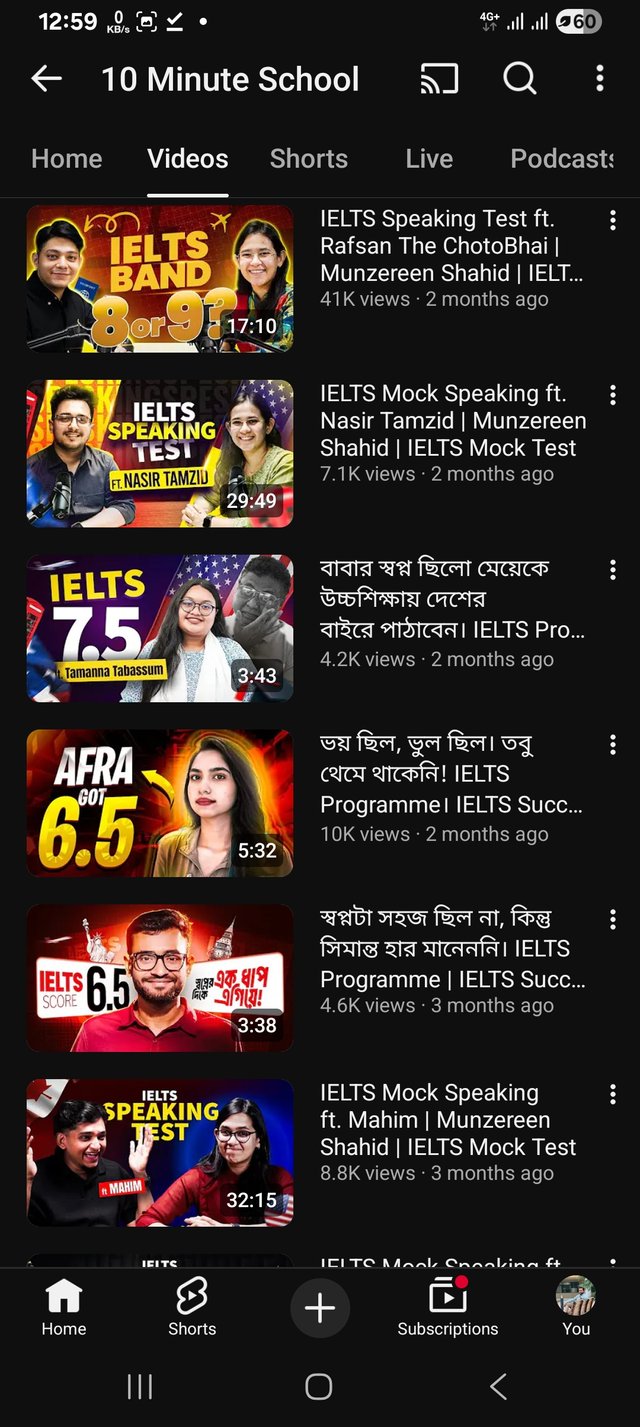This screenshot has width=640, height=1427.
Task: Switch to the Shorts channel tab
Action: point(308,159)
